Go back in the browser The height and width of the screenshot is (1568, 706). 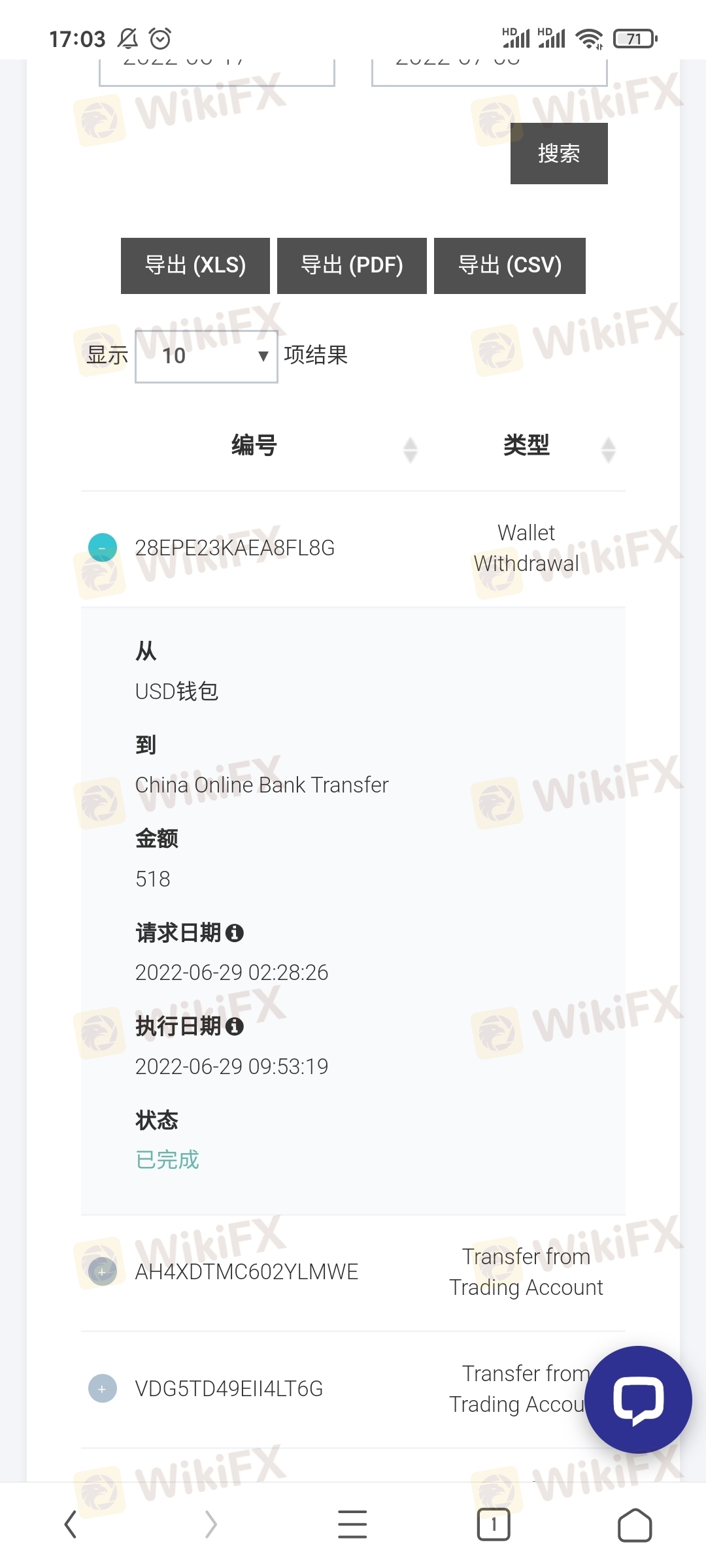pos(71,1524)
